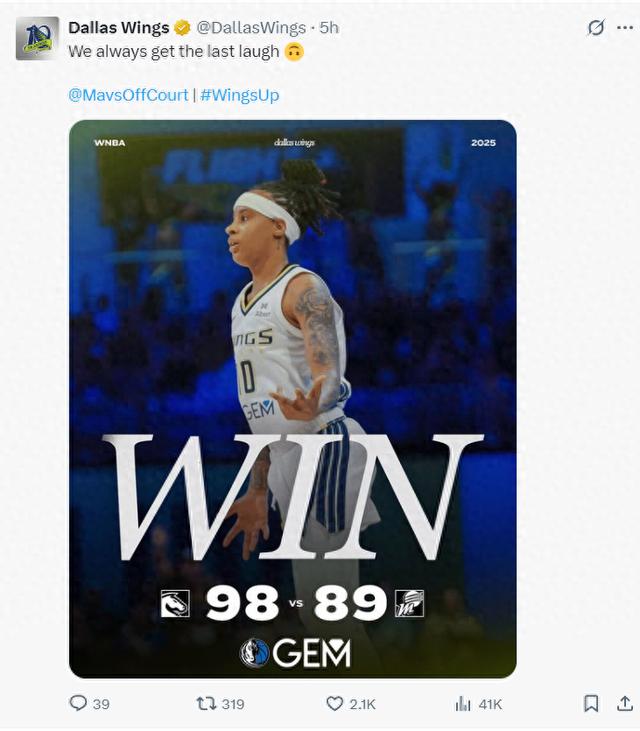Open the Dallas Wings account name

pyautogui.click(x=118, y=28)
